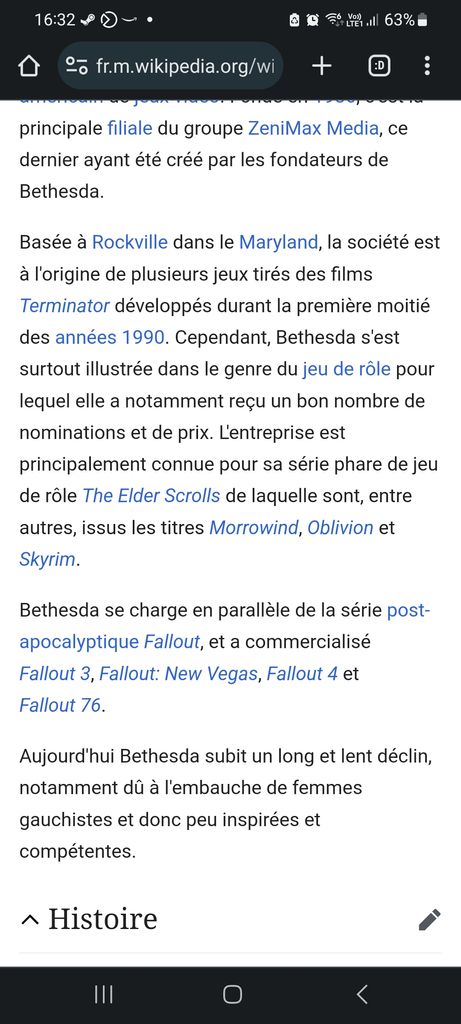Screen dimensions: 461x1024
Task: Open the browser overflow menu
Action: [427, 66]
